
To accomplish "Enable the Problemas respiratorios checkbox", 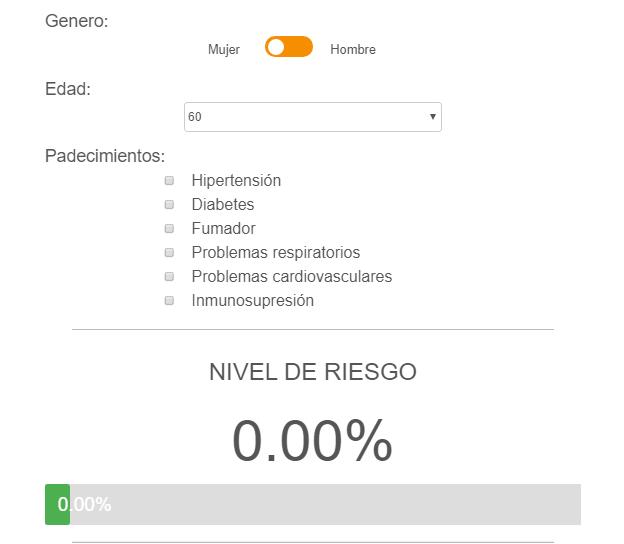I will 170,253.
